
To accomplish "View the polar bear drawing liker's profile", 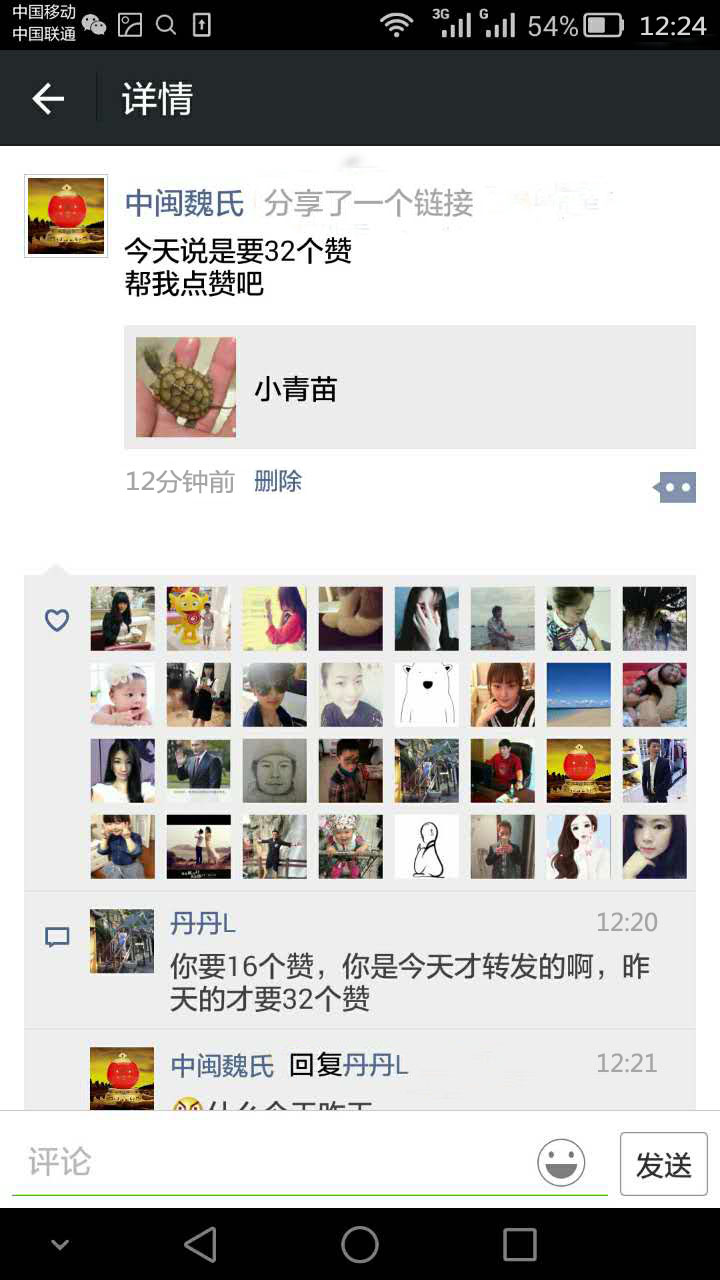I will tap(426, 694).
